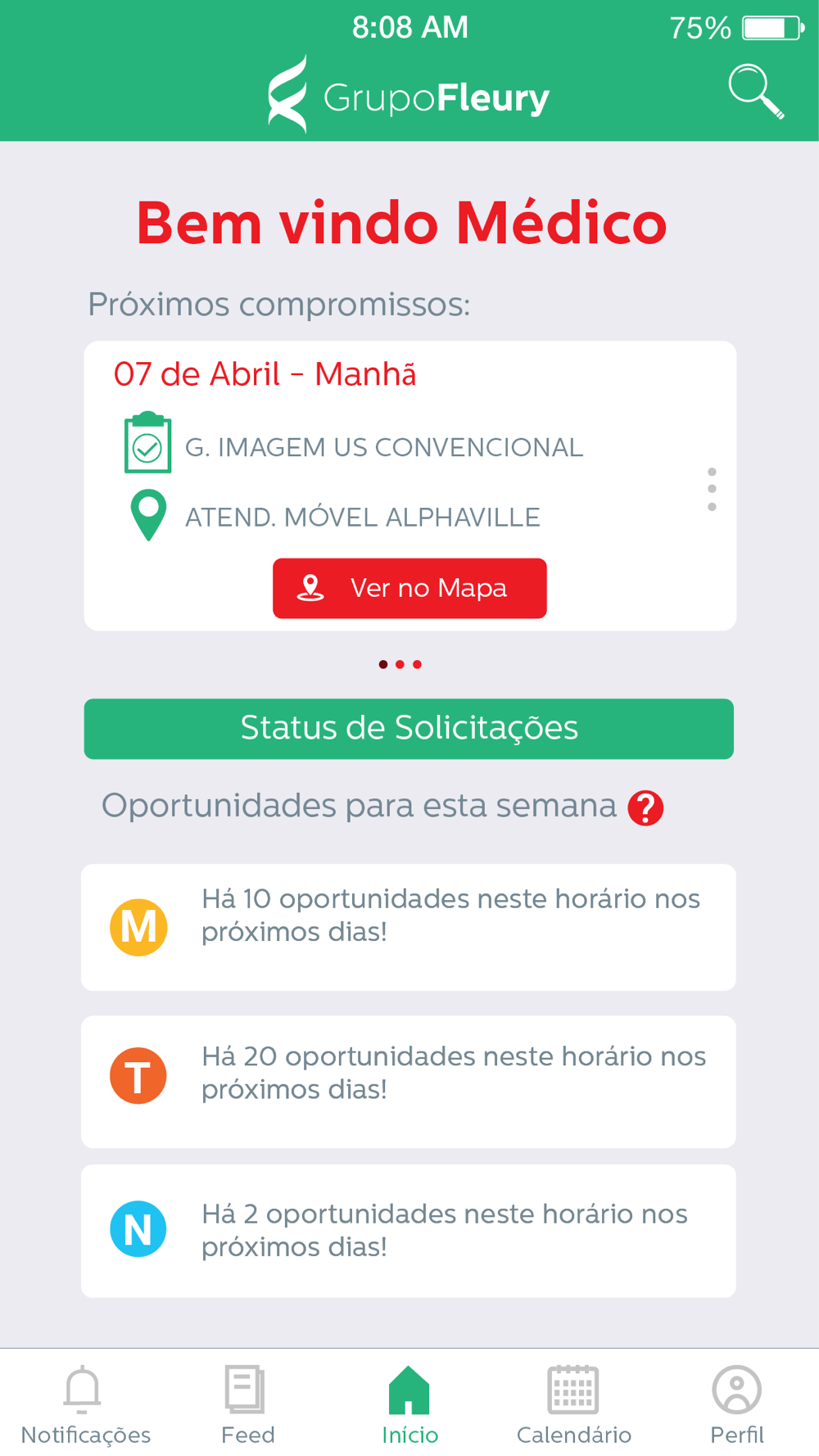
Task: Tap the red help question mark
Action: pyautogui.click(x=645, y=808)
